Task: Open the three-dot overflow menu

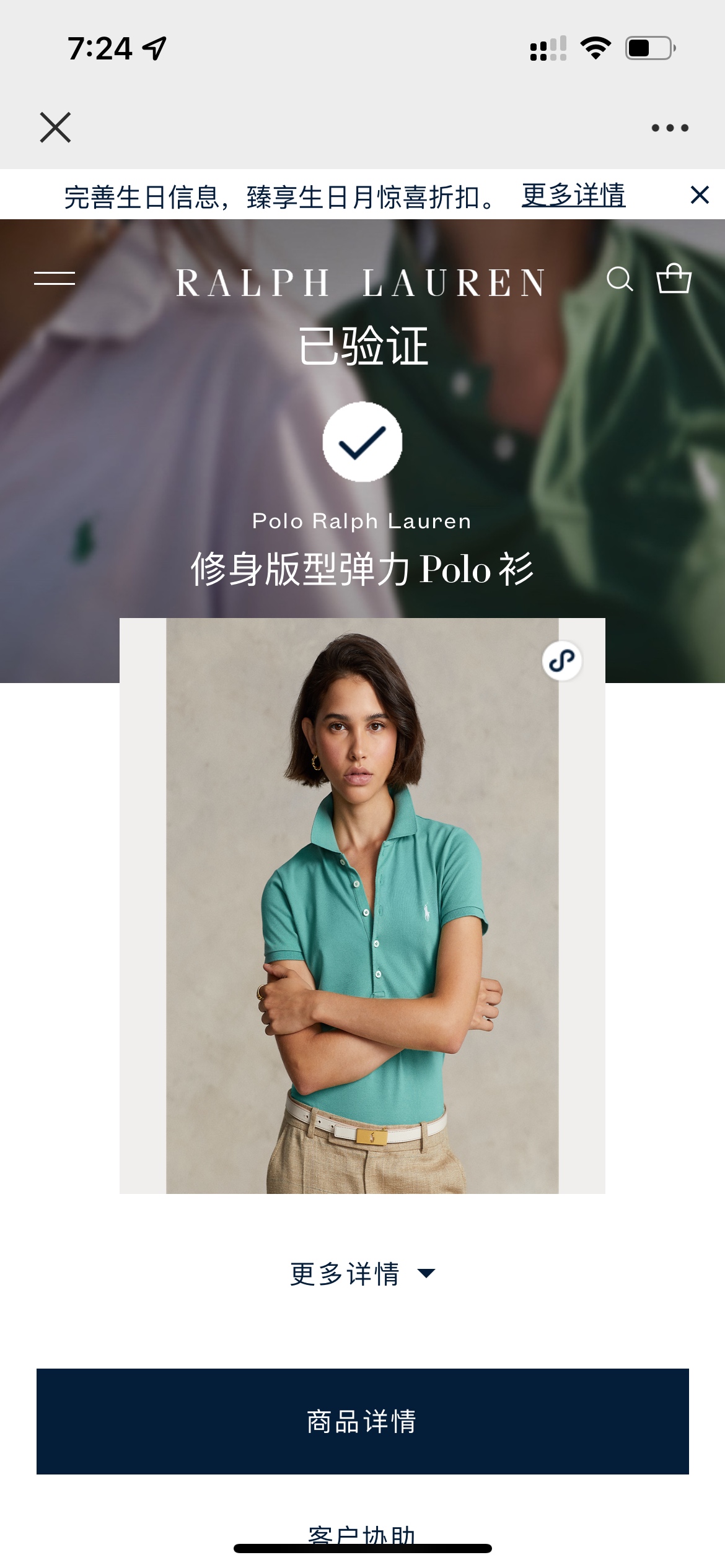Action: point(669,128)
